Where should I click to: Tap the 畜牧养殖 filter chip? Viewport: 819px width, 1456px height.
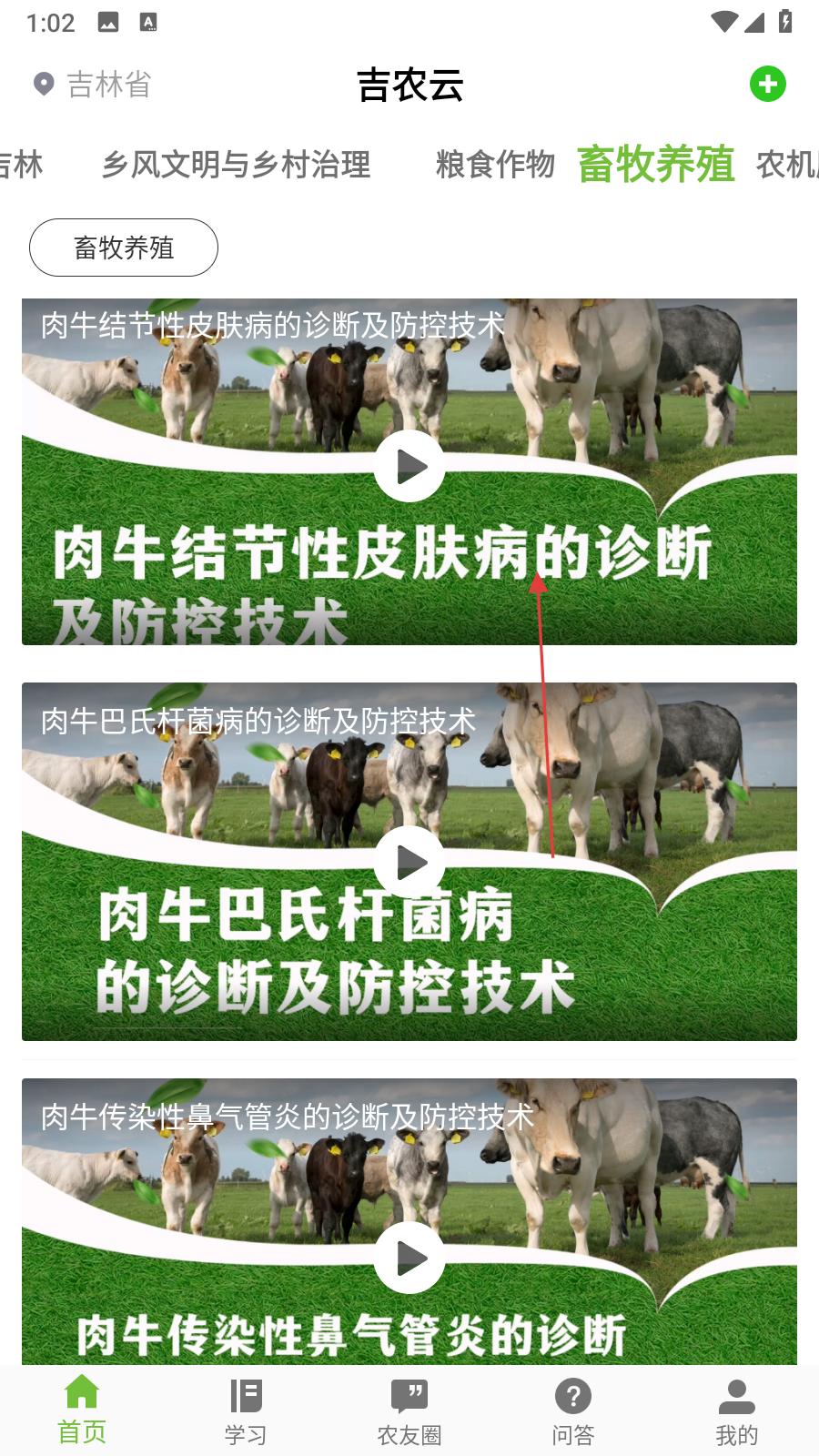coord(124,248)
